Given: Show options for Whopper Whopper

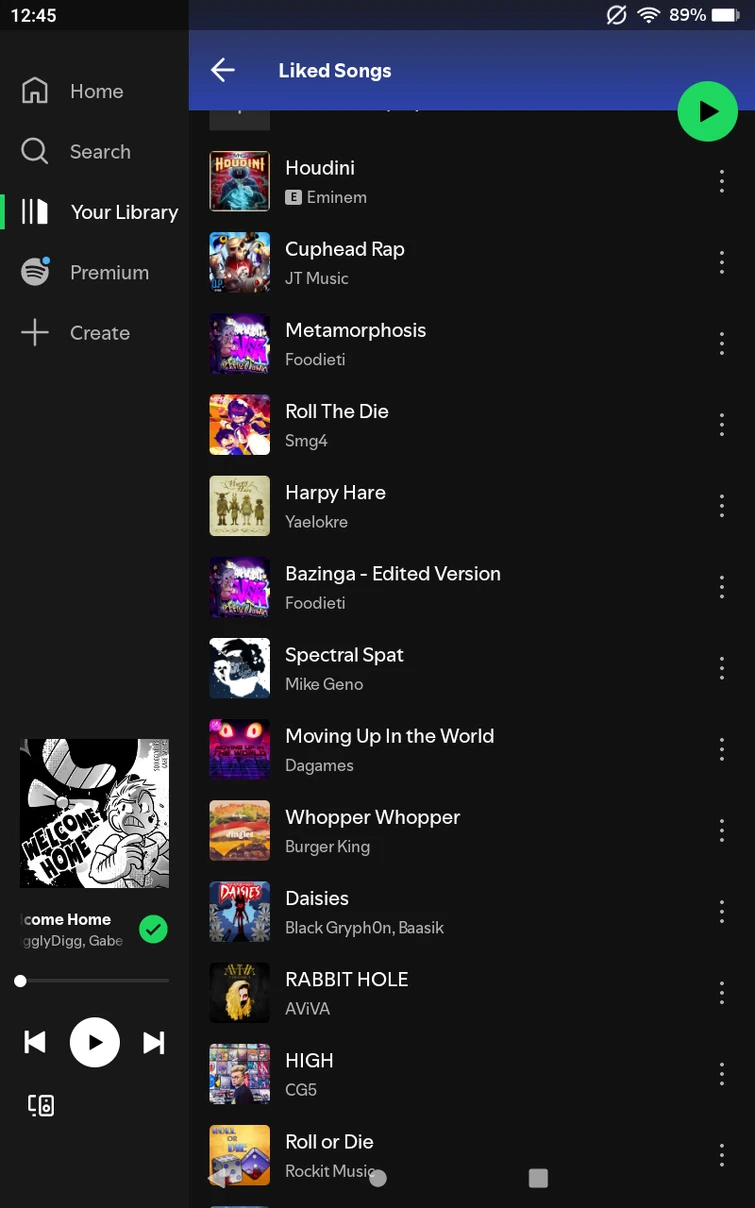Looking at the screenshot, I should [x=721, y=830].
